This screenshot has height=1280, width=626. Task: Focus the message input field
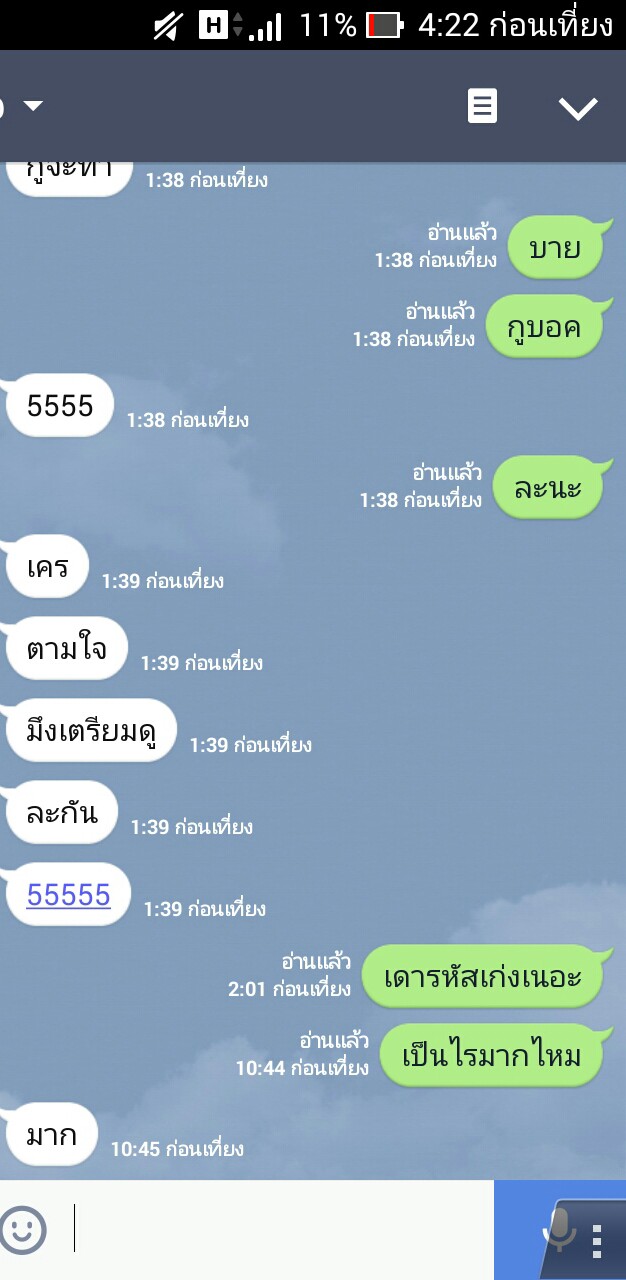point(280,1229)
